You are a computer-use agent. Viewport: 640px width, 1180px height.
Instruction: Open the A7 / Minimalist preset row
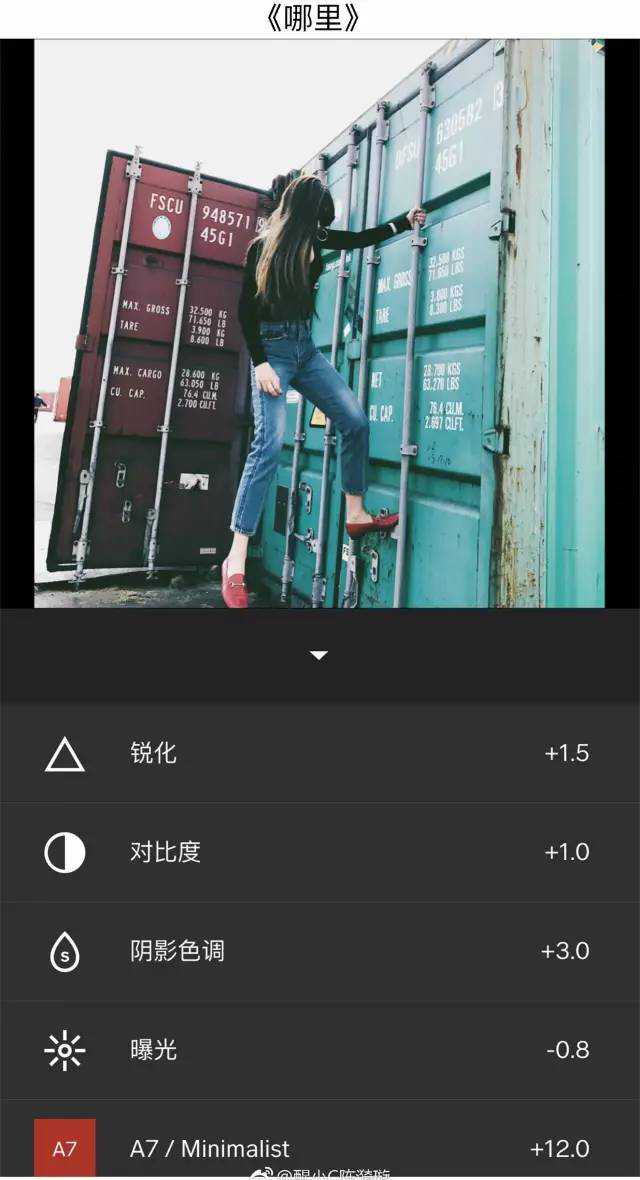click(319, 1148)
